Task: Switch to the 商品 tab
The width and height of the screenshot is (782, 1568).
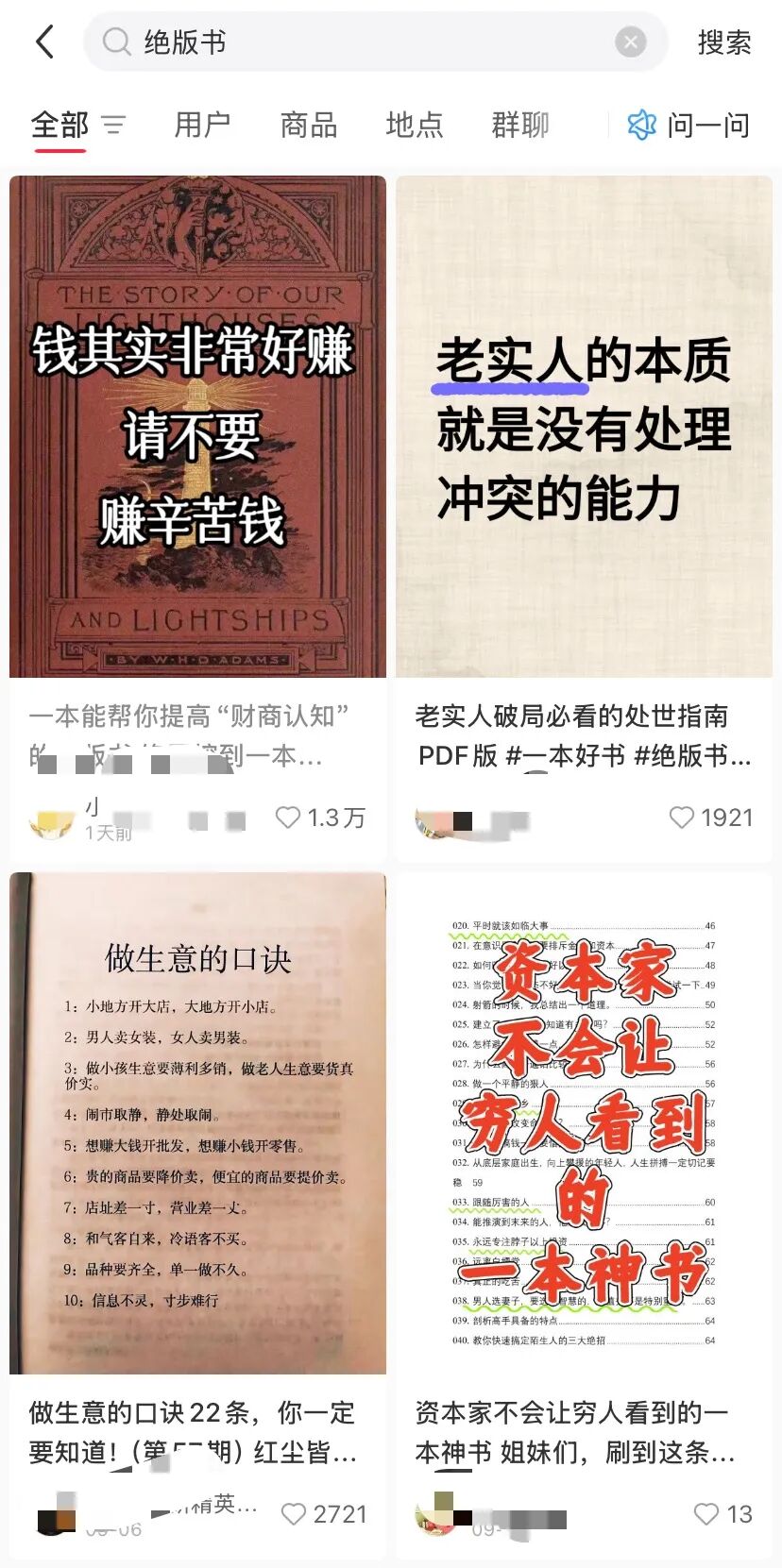Action: point(309,125)
